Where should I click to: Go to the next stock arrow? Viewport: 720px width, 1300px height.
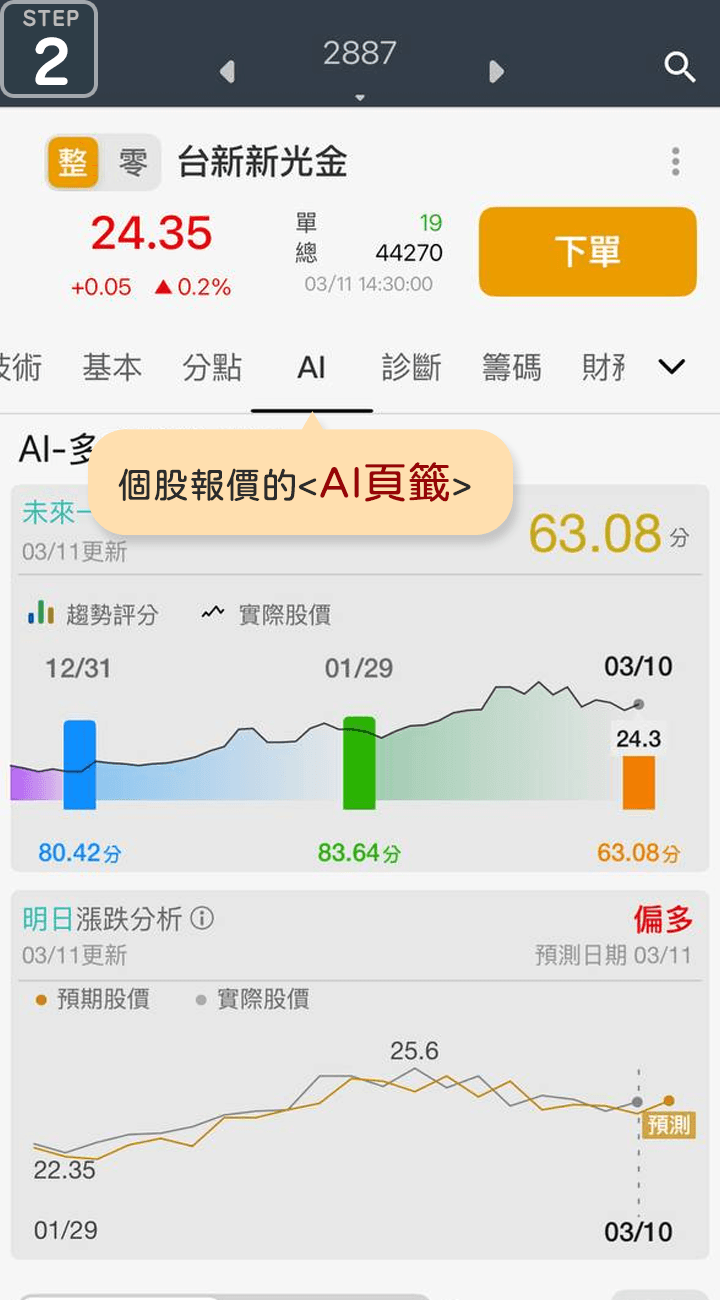[x=496, y=71]
